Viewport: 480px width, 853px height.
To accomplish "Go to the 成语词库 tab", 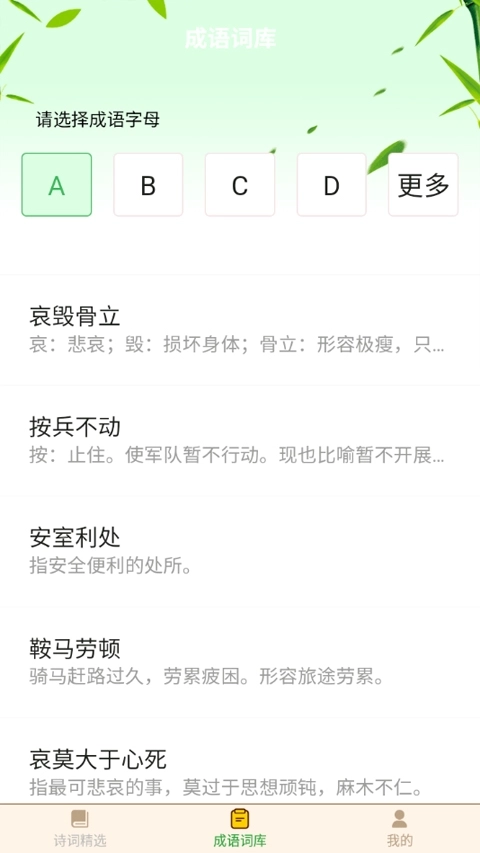I will 240,829.
